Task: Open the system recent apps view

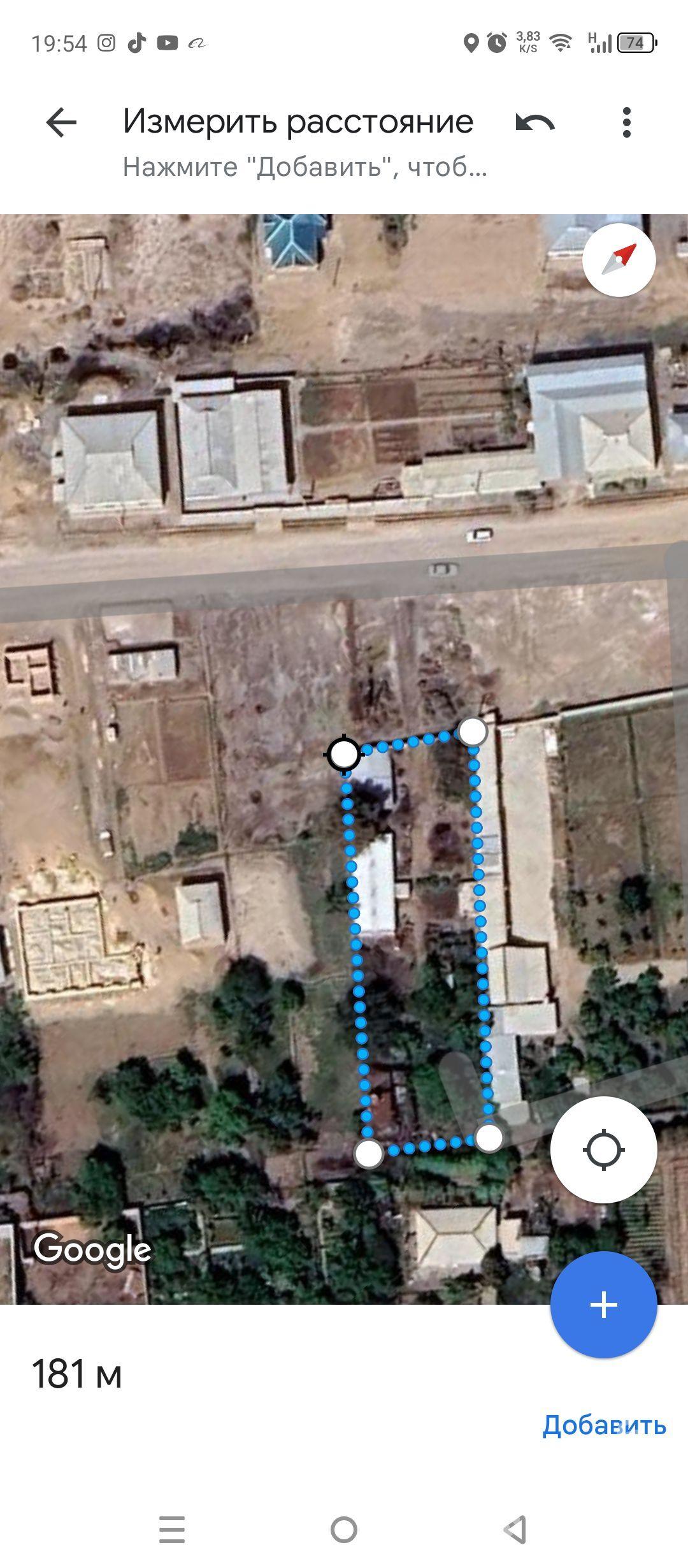Action: [x=172, y=1530]
